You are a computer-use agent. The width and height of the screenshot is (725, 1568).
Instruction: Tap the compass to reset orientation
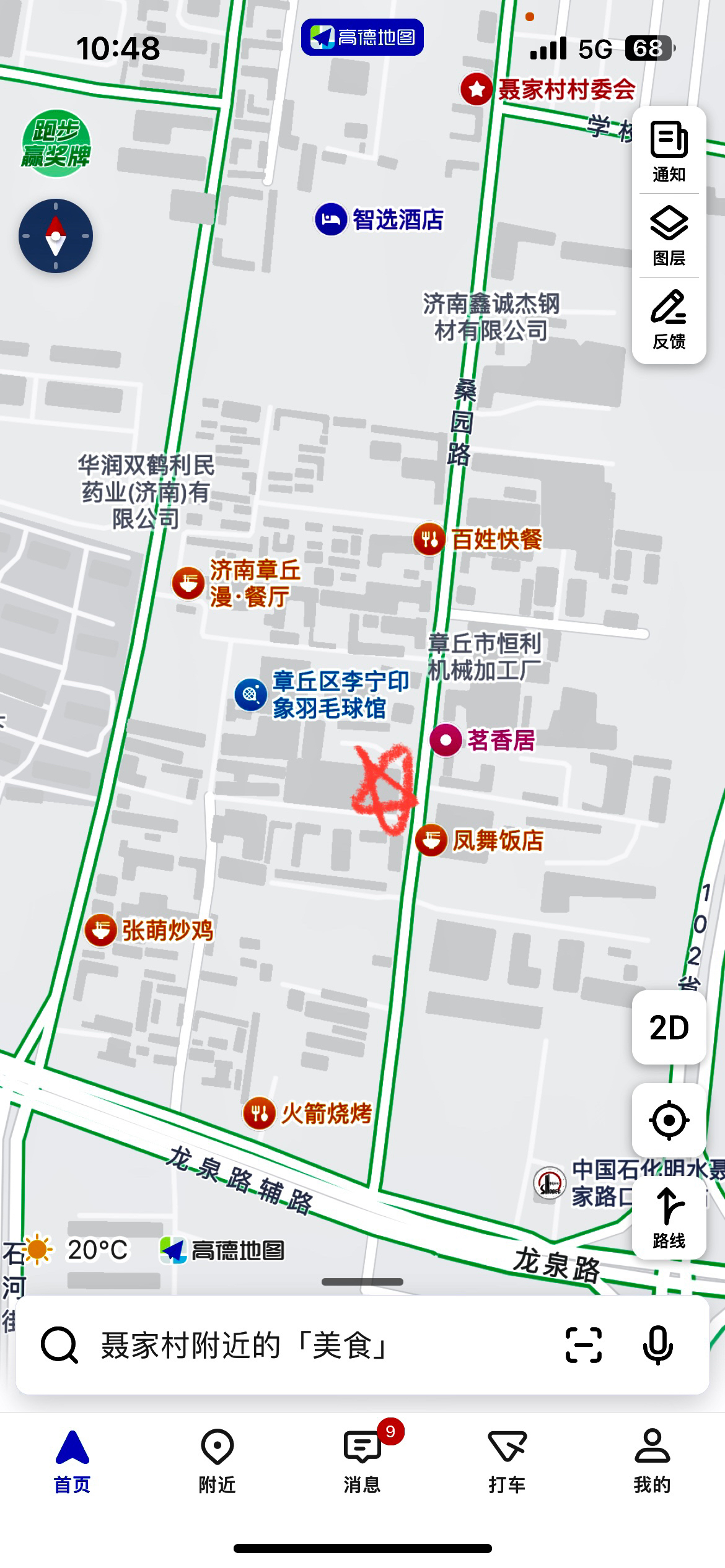click(x=56, y=236)
